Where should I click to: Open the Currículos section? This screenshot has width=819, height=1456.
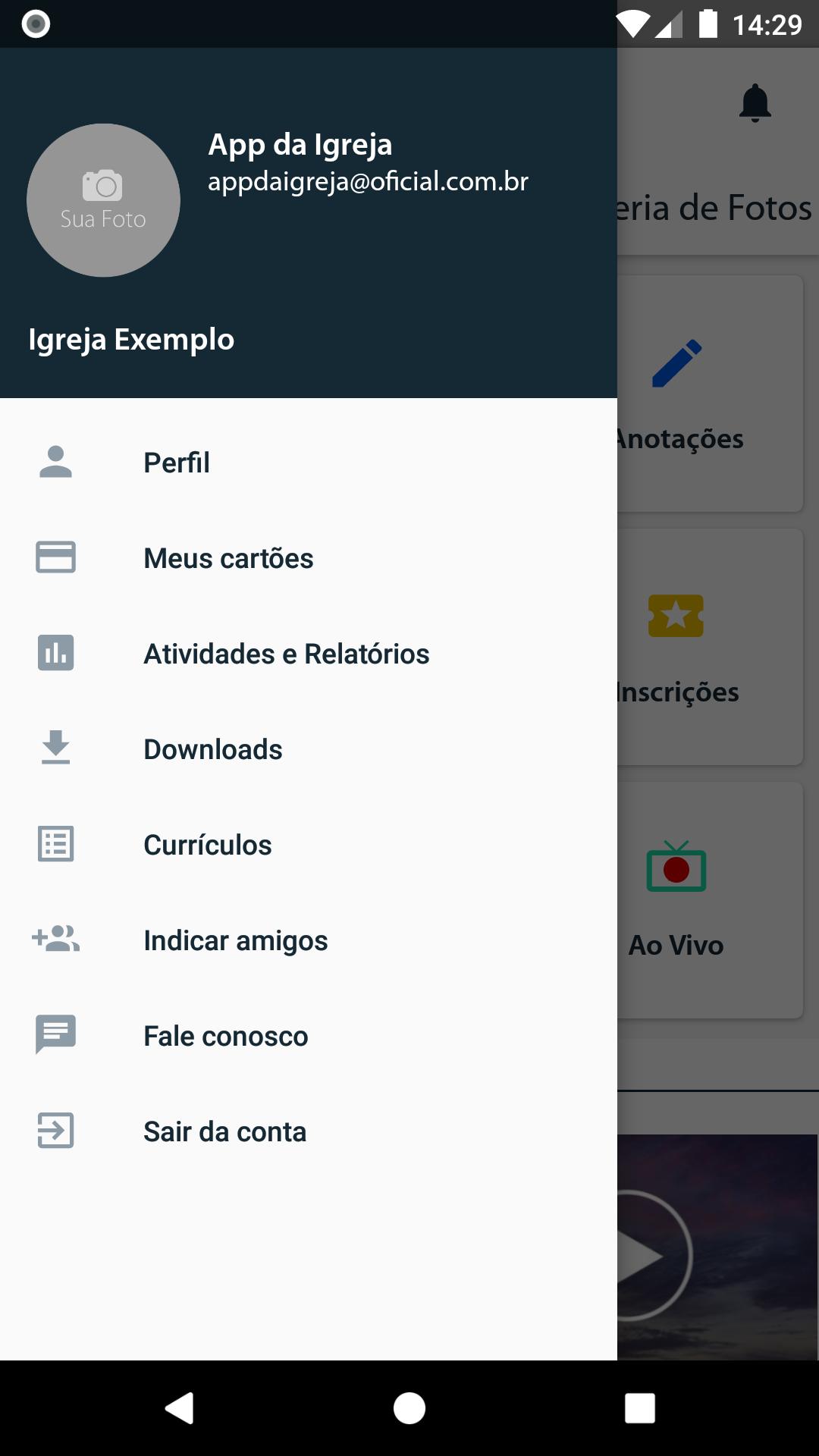pos(208,845)
